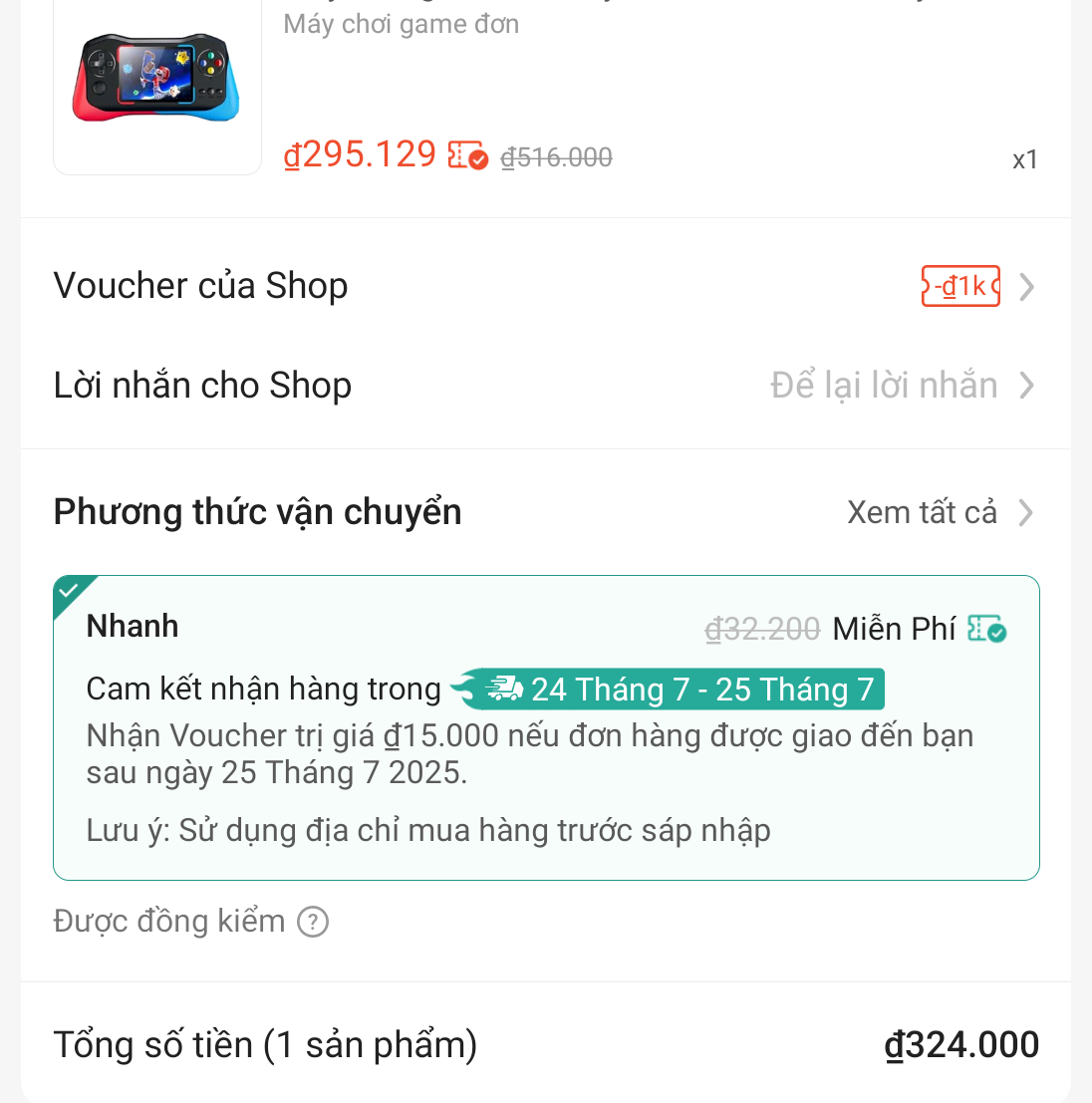Select the Nhanh shipping option card
The height and width of the screenshot is (1103, 1092).
545,727
